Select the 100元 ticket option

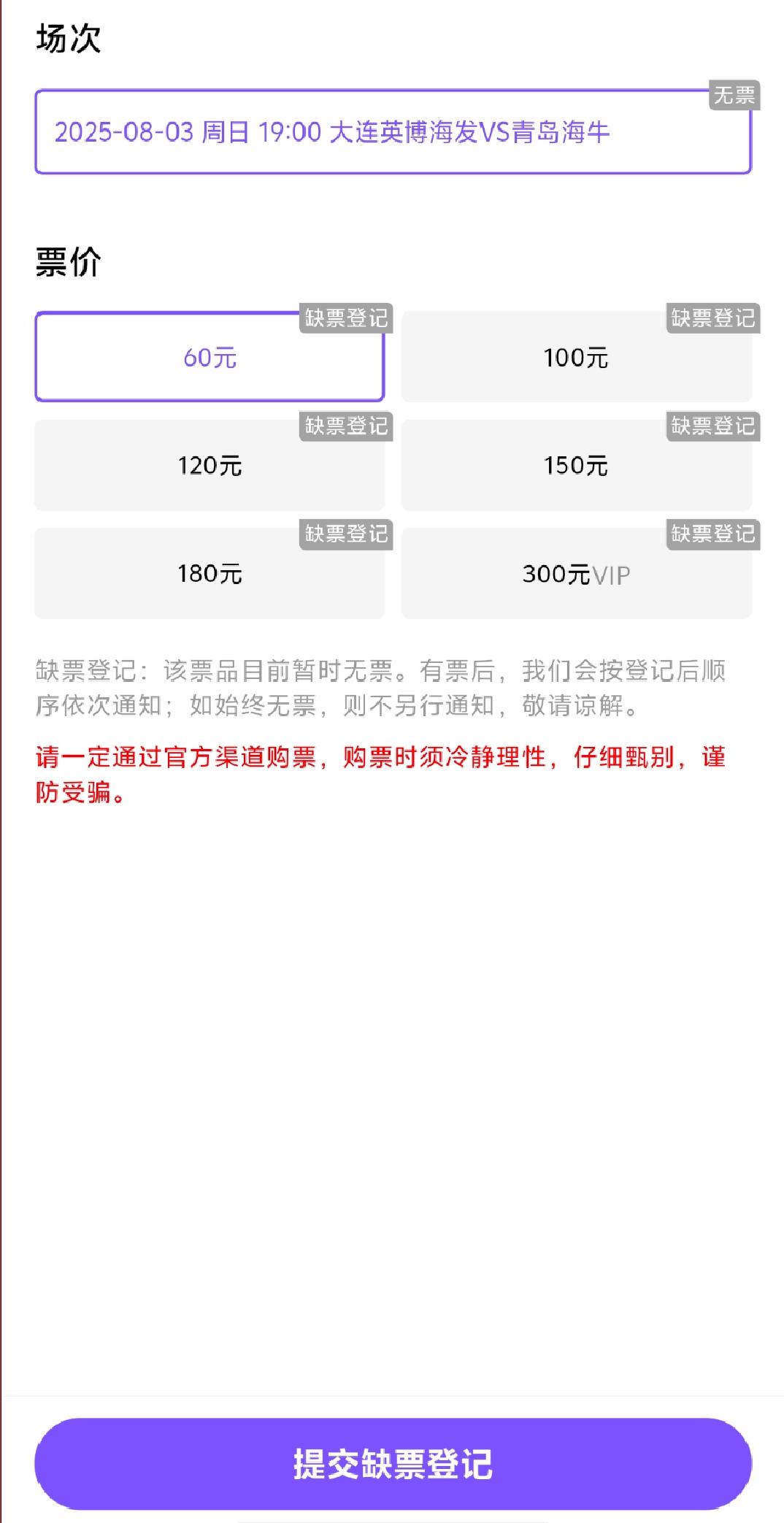point(576,357)
